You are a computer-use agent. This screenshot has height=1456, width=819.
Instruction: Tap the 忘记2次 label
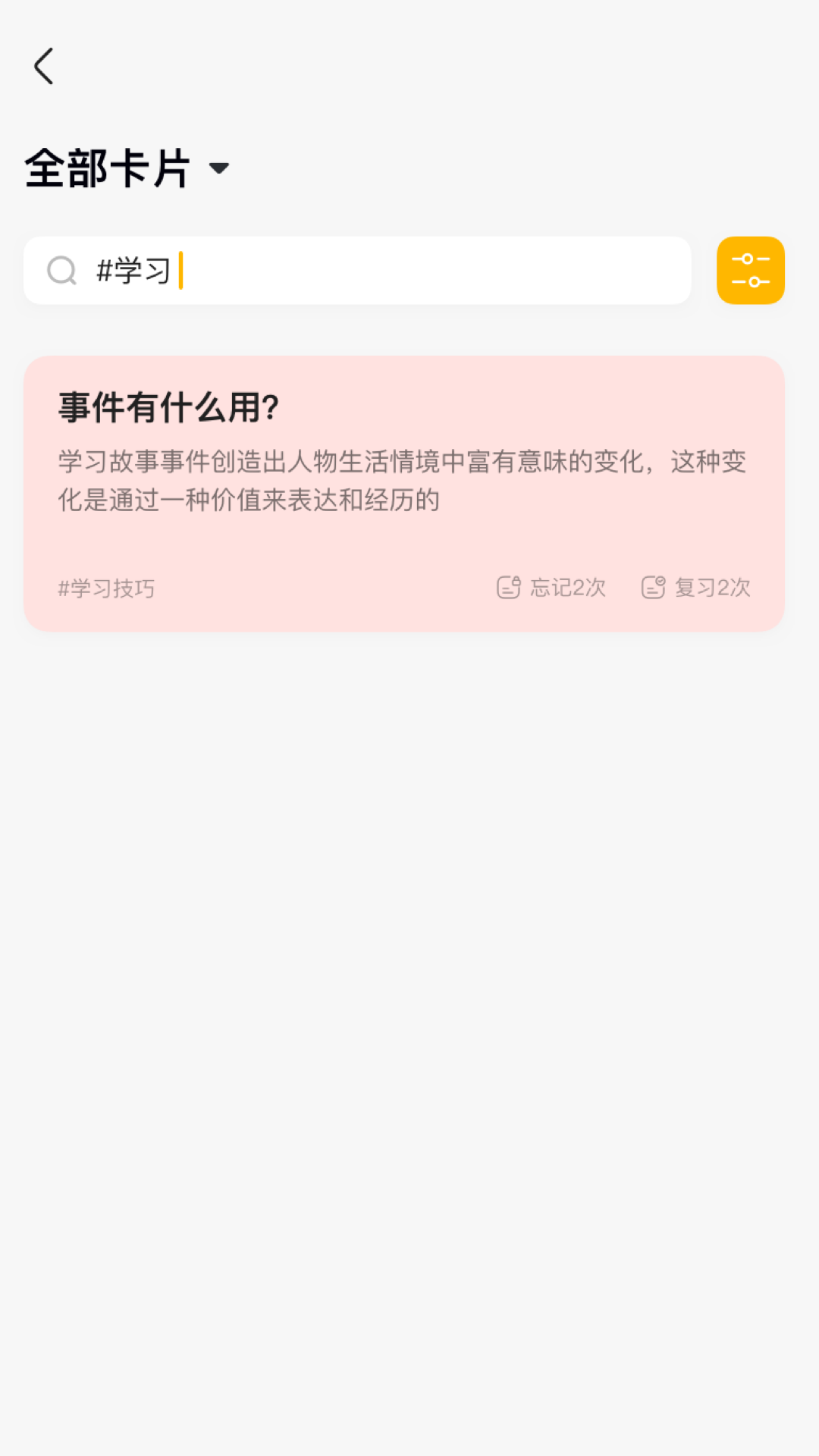(x=567, y=587)
